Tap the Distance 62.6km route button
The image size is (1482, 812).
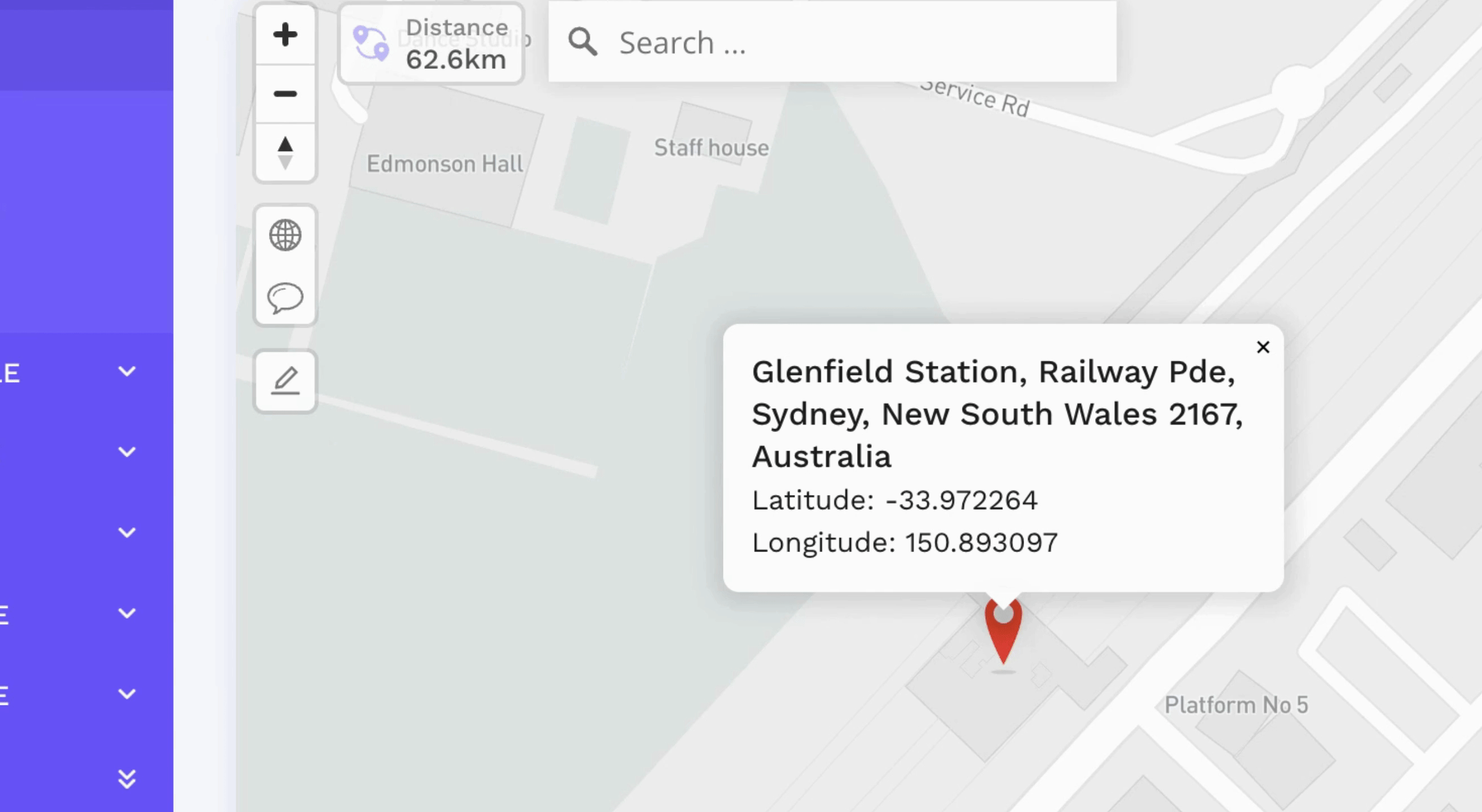(x=431, y=44)
